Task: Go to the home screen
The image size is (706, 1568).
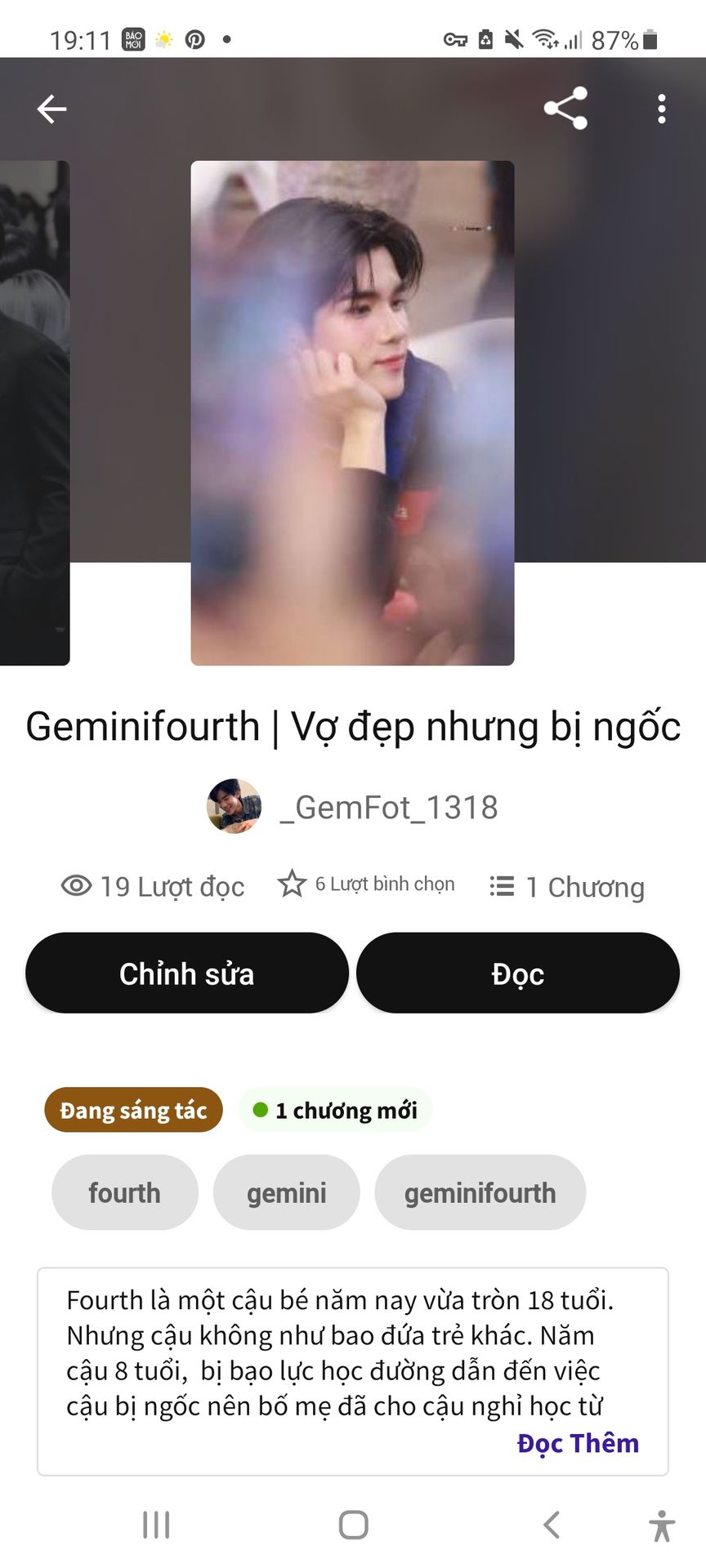Action: click(353, 1525)
